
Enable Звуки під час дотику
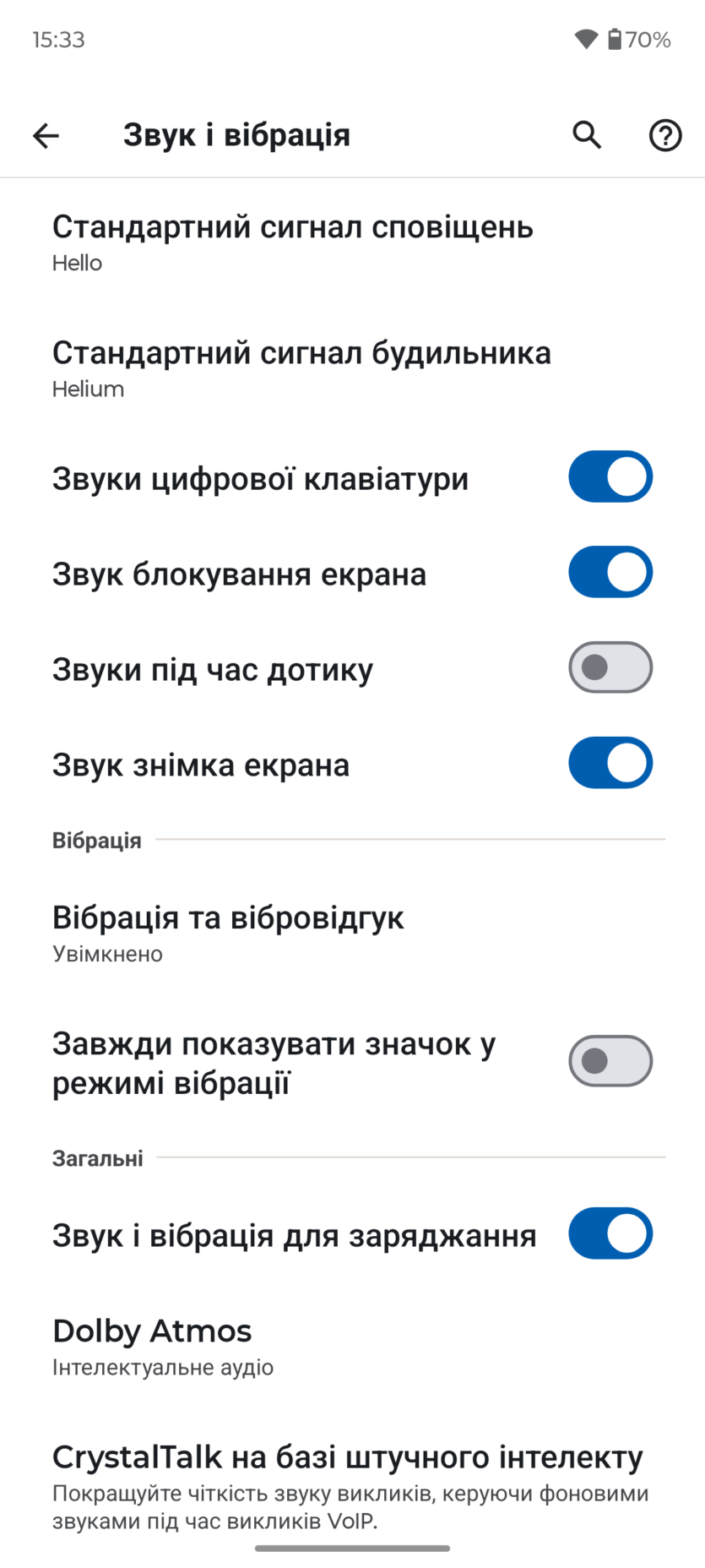pyautogui.click(x=610, y=668)
